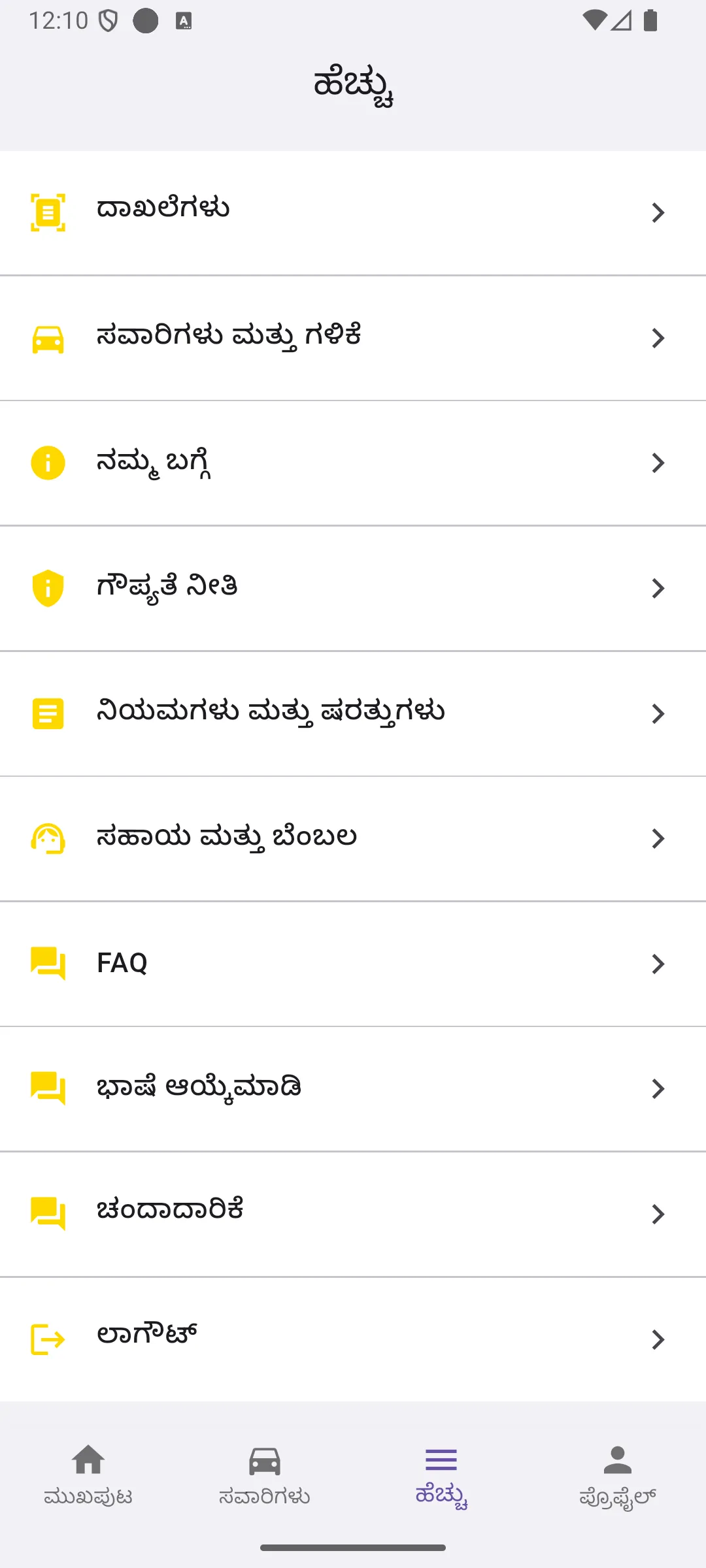Click the headset icon for ಸಹಾಯ ಮತ್ತು ಬೆಂಬಲ
The height and width of the screenshot is (1568, 706).
[x=47, y=838]
